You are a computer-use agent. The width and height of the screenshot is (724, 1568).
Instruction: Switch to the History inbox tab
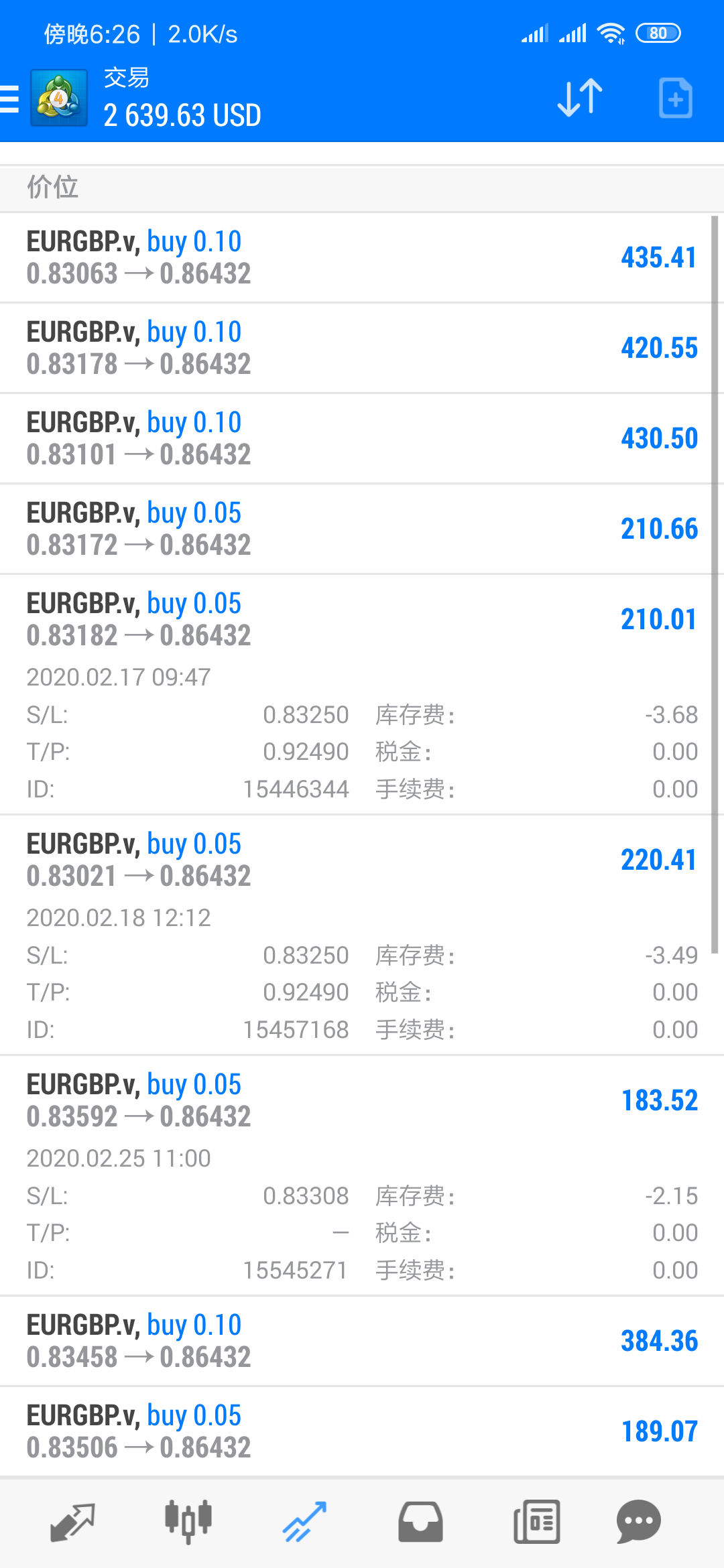pos(420,1521)
